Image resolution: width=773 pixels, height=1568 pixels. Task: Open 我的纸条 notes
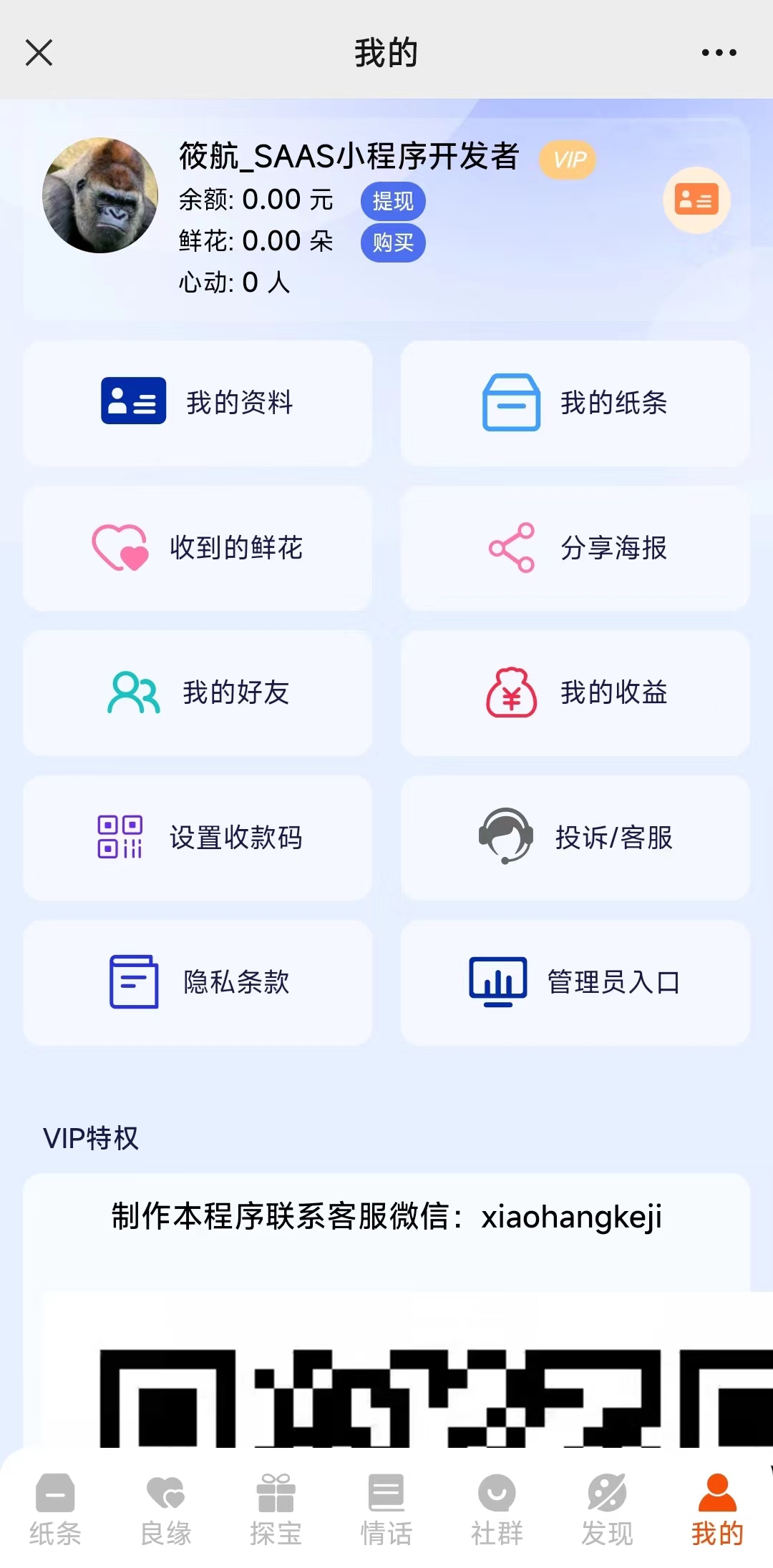[575, 403]
